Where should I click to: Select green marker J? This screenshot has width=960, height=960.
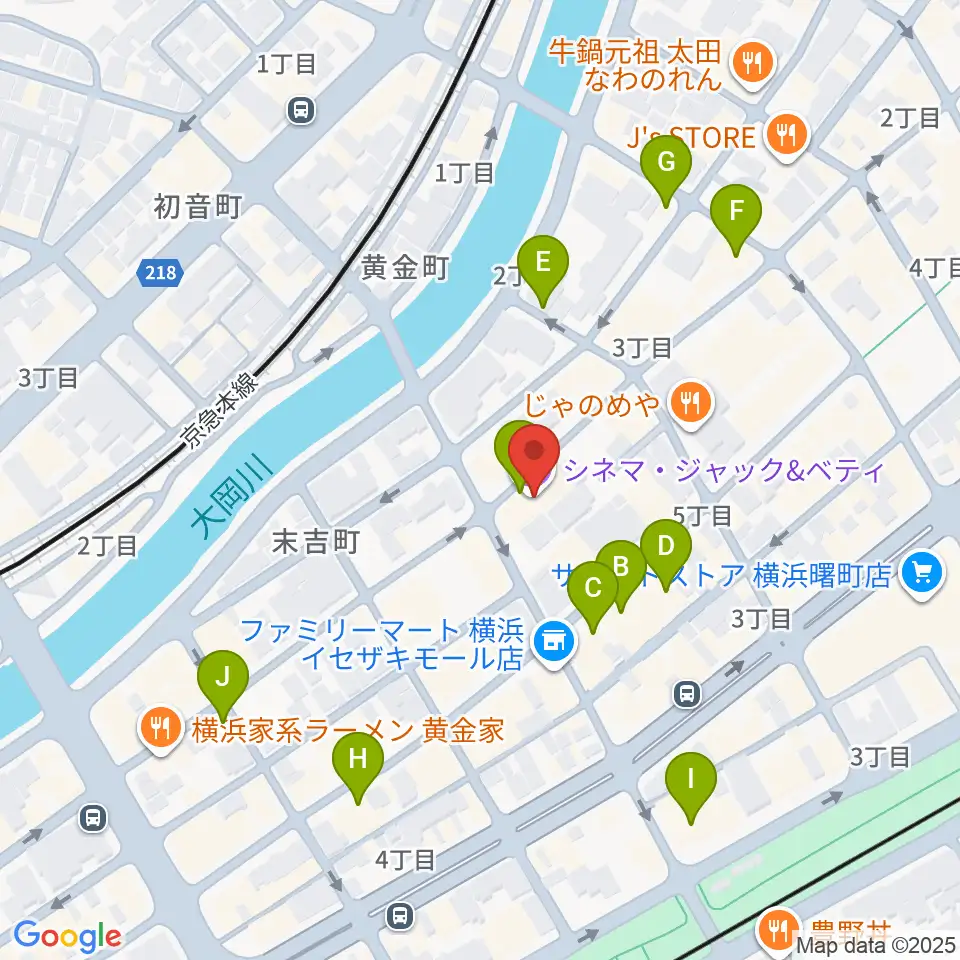[x=223, y=686]
